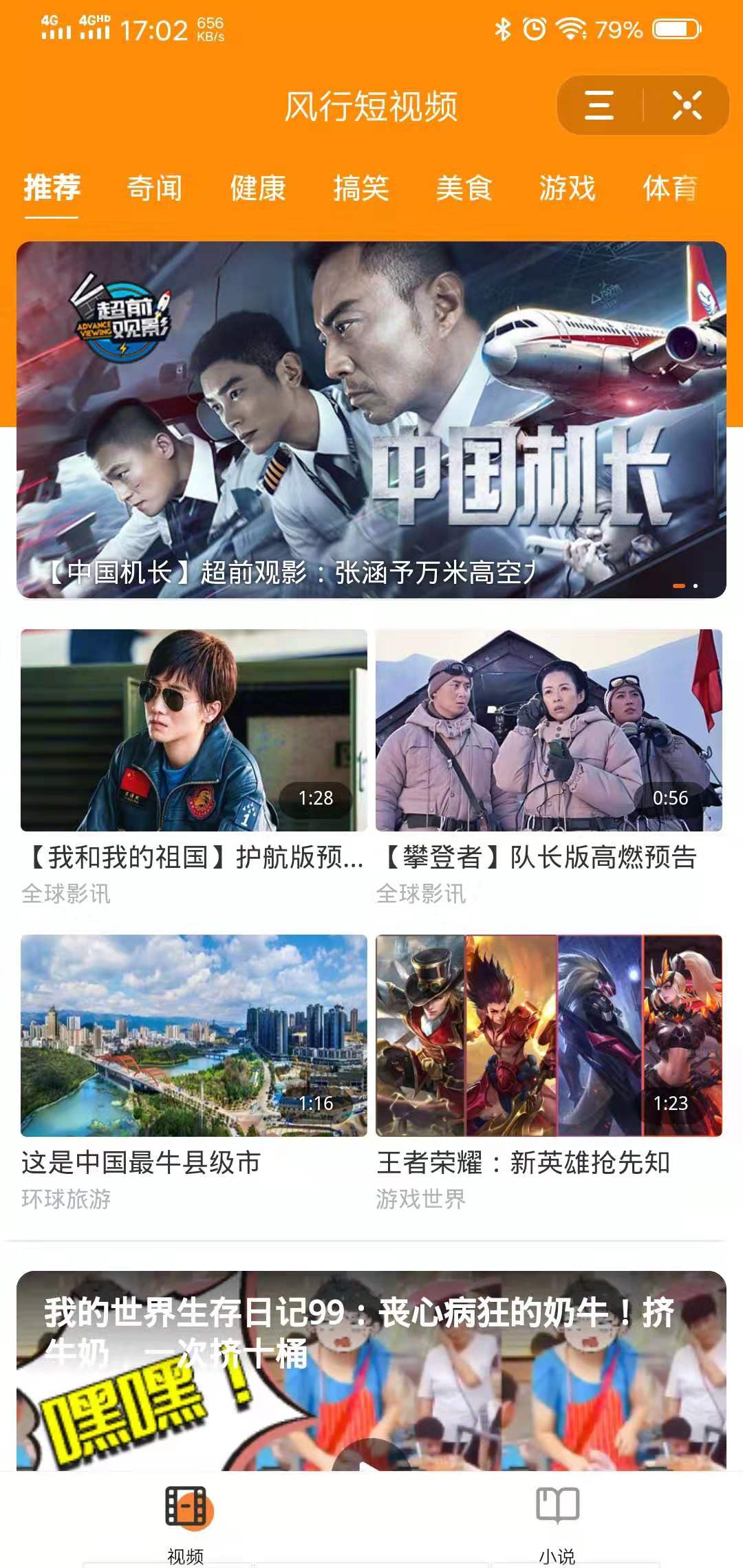Select the 搞笑 category tab
The width and height of the screenshot is (743, 1568).
361,188
